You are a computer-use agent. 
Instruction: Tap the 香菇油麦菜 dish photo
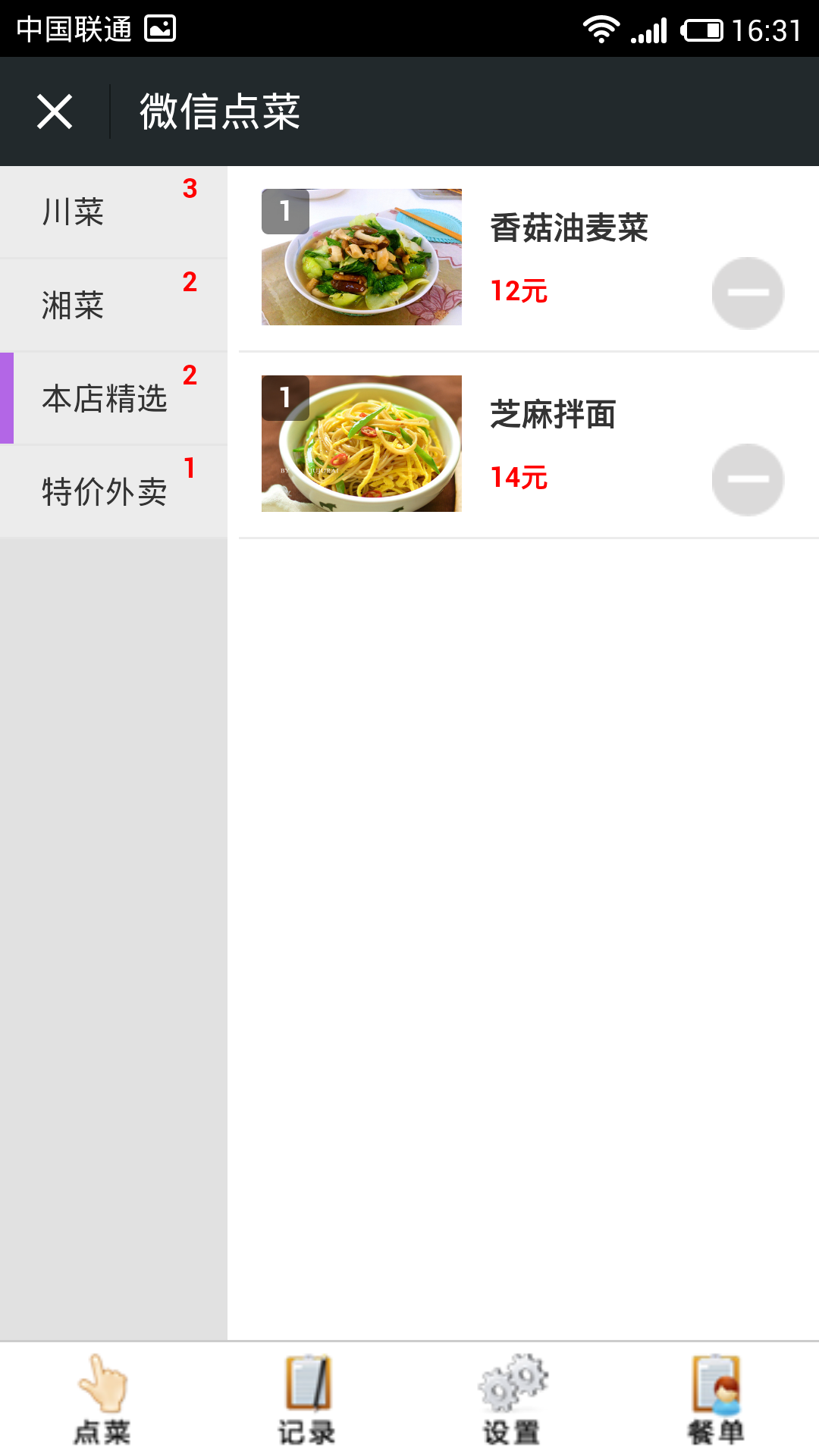362,257
